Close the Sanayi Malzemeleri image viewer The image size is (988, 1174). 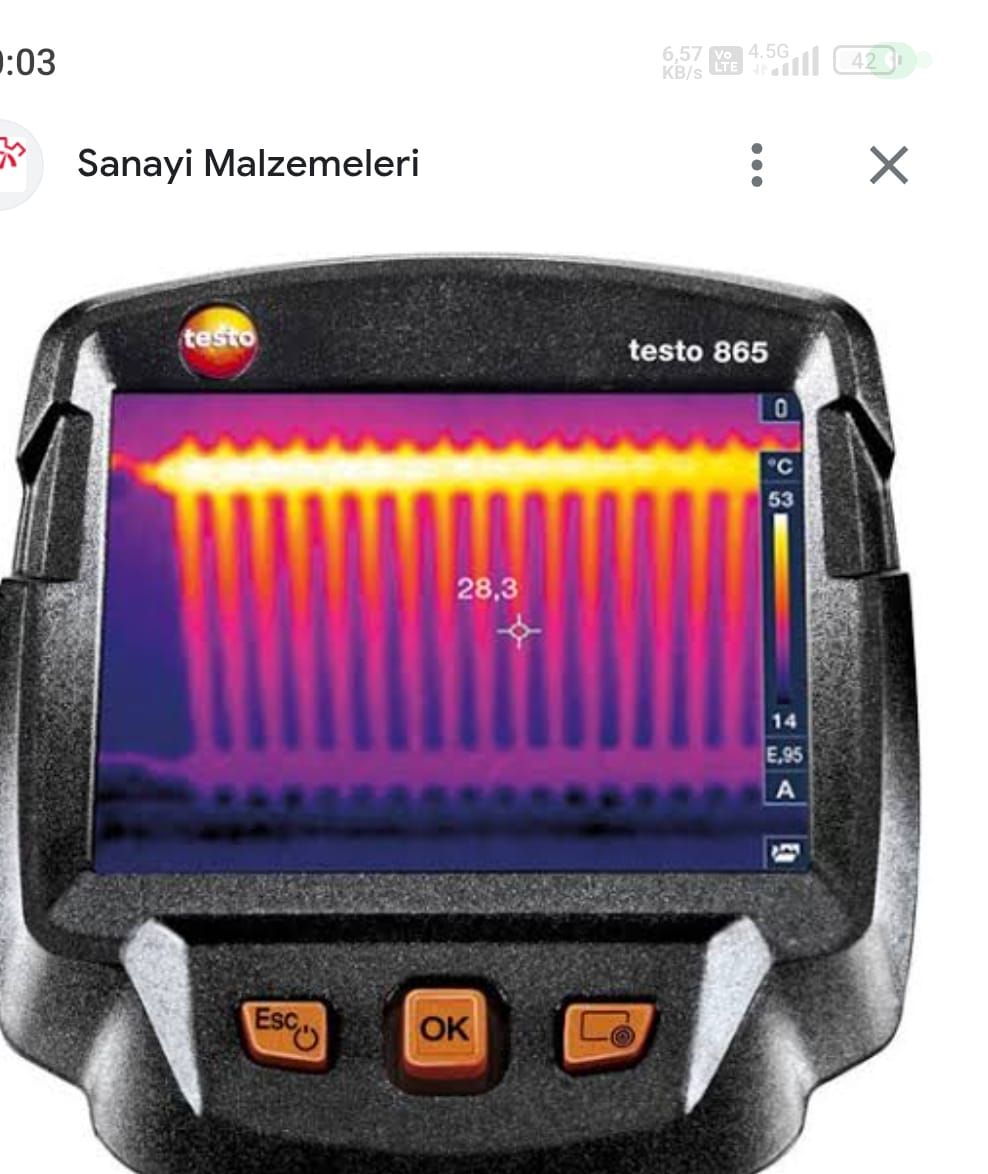pyautogui.click(x=888, y=165)
